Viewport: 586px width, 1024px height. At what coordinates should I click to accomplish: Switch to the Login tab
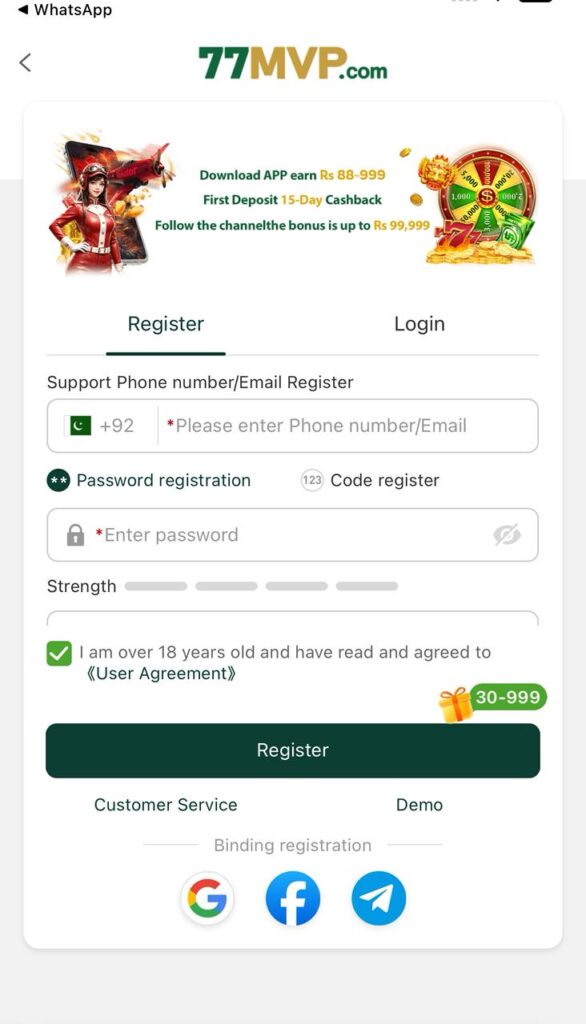click(419, 324)
